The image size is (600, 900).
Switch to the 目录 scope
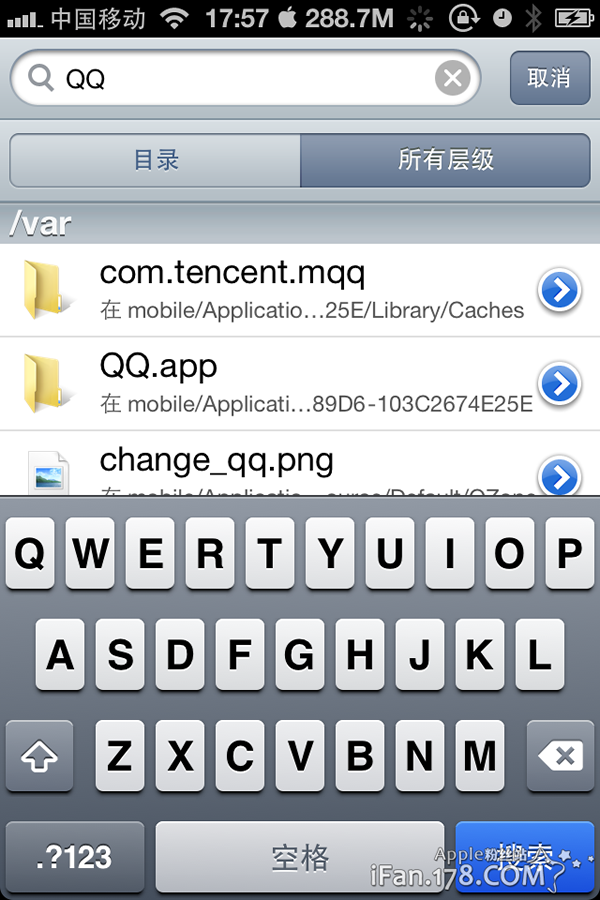(x=155, y=160)
